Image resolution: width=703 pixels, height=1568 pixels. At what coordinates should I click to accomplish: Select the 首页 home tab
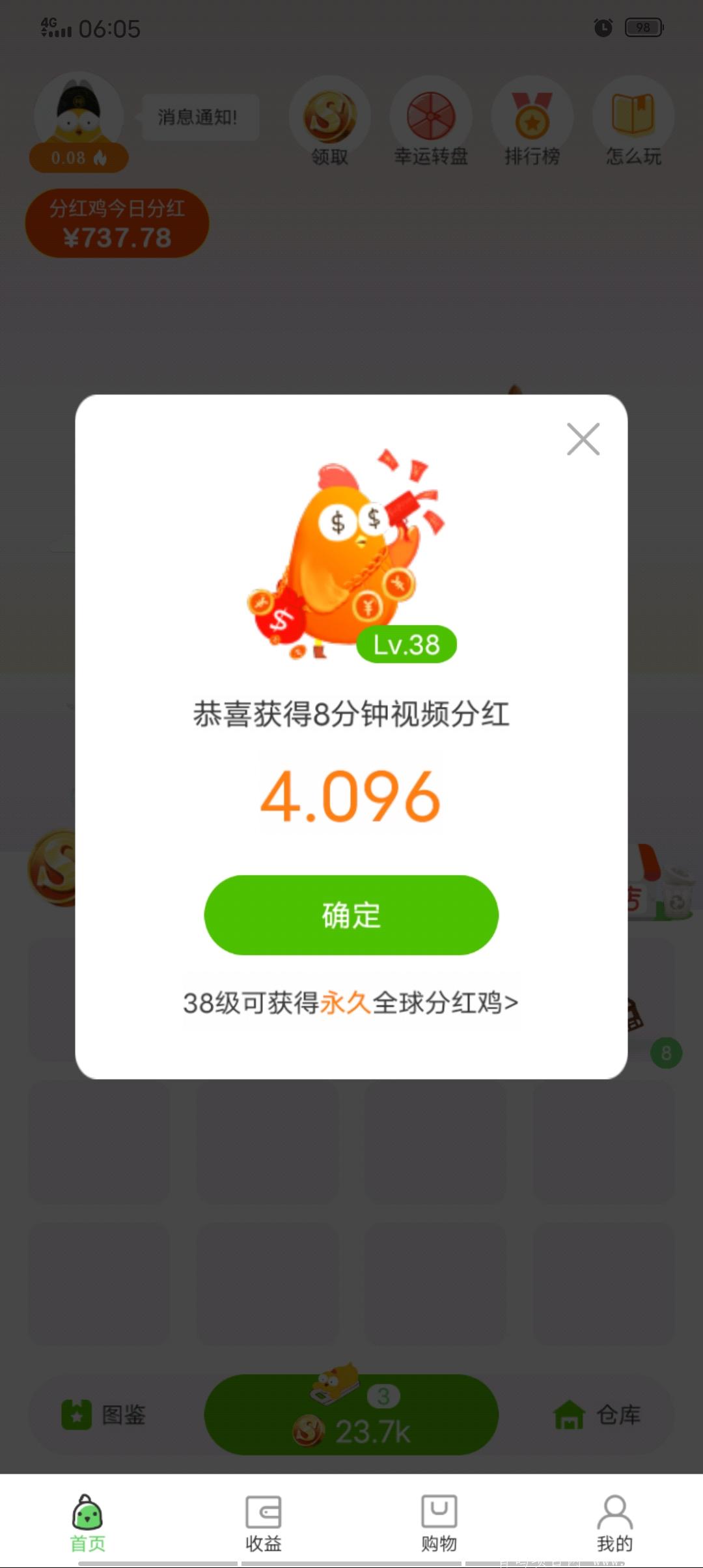(87, 1522)
